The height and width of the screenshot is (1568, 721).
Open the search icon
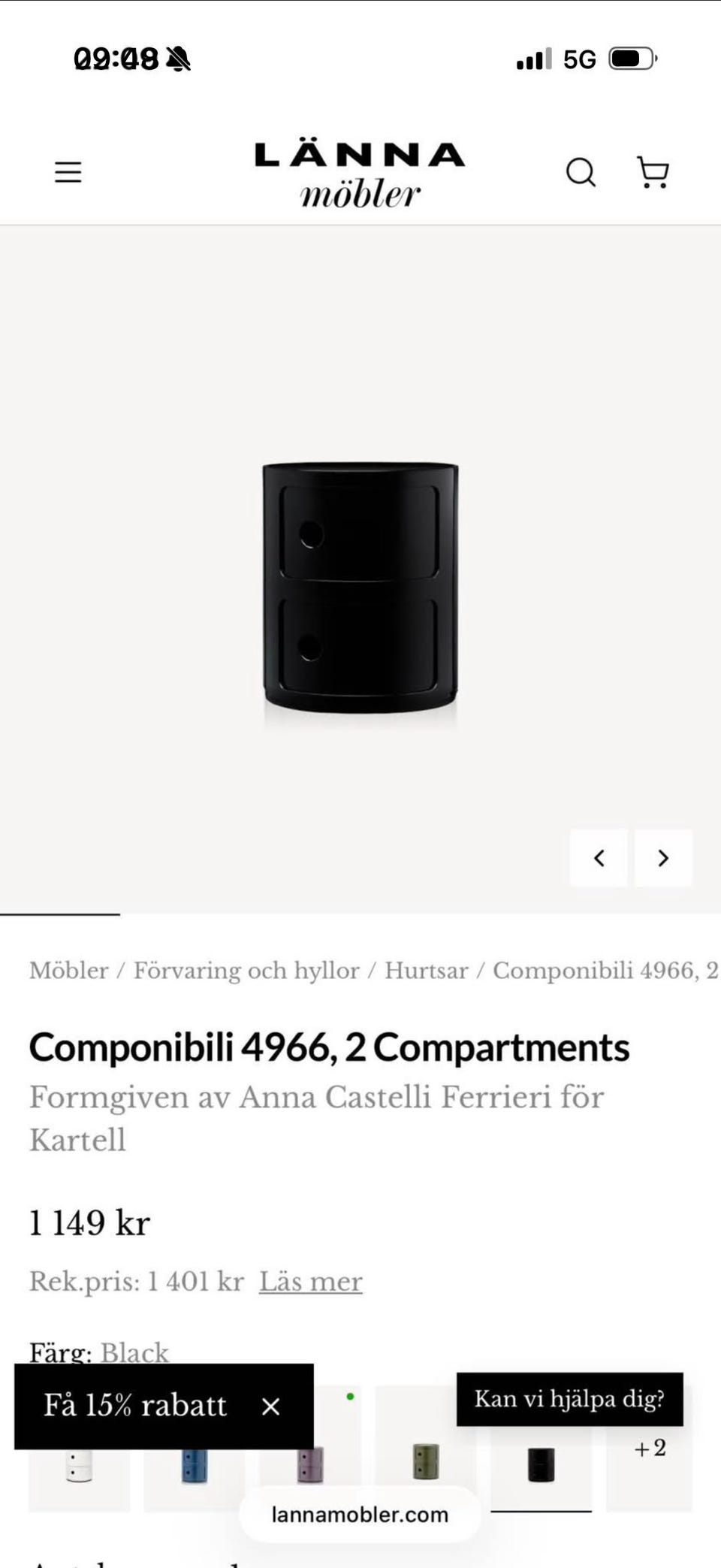tap(581, 172)
